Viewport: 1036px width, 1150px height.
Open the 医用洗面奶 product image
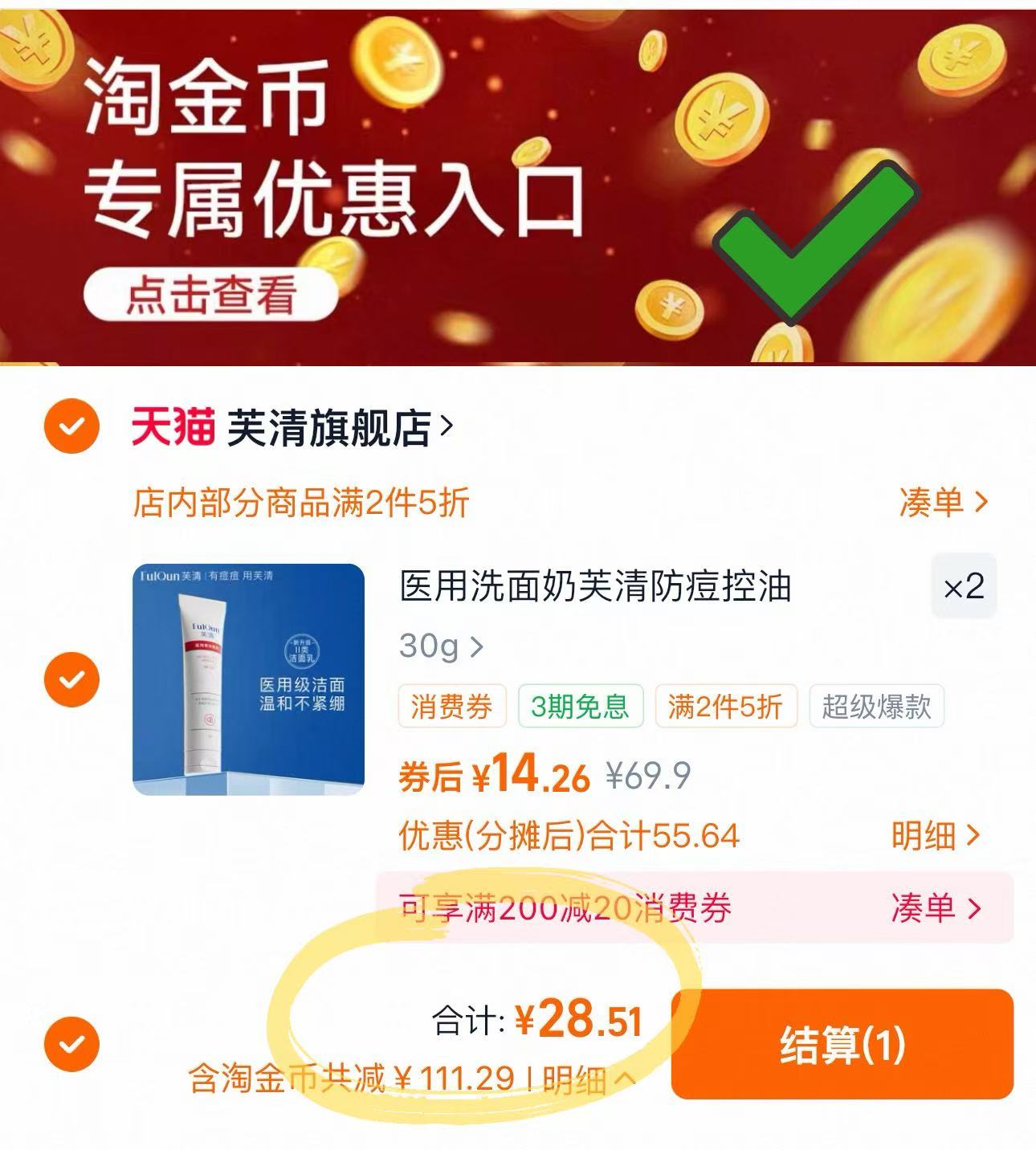point(248,679)
